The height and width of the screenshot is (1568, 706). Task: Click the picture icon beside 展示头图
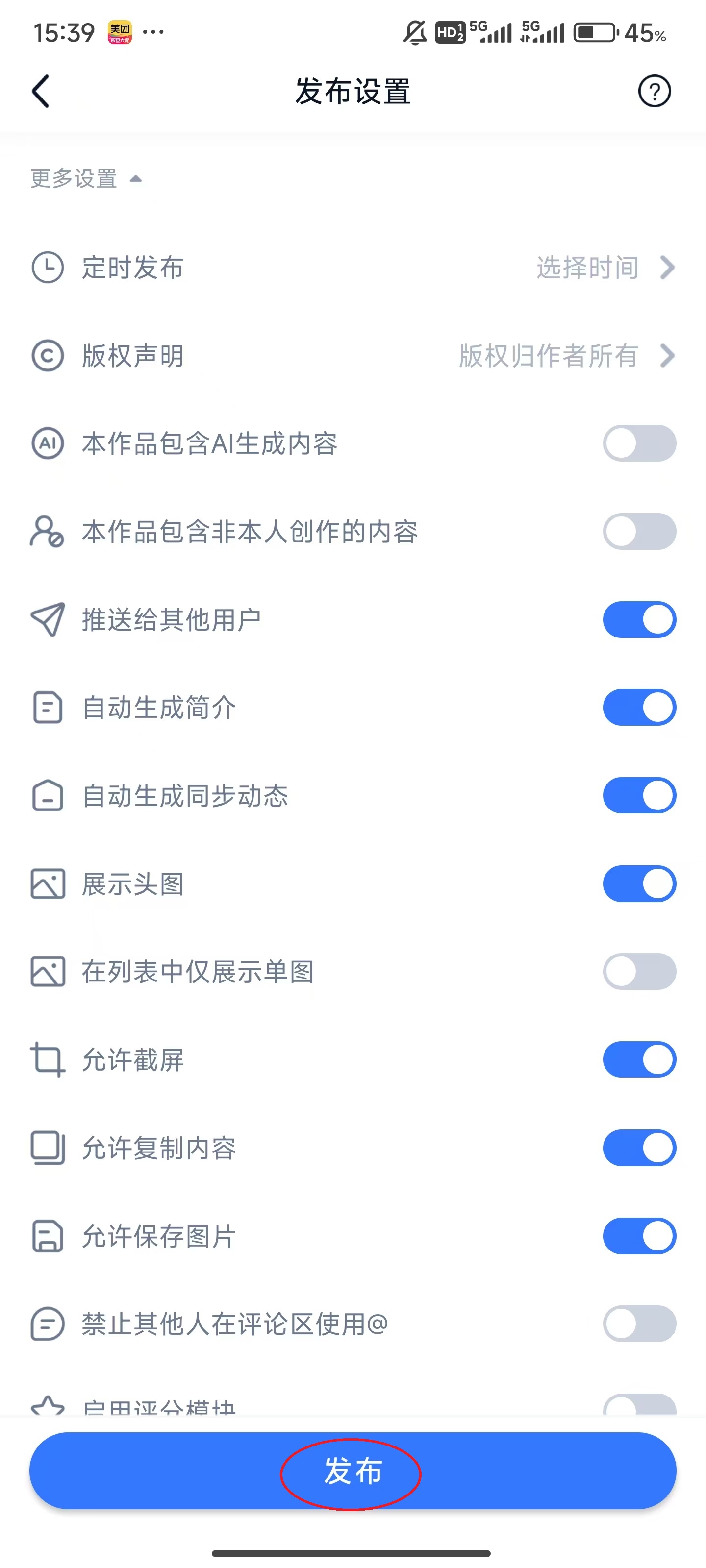click(x=48, y=883)
